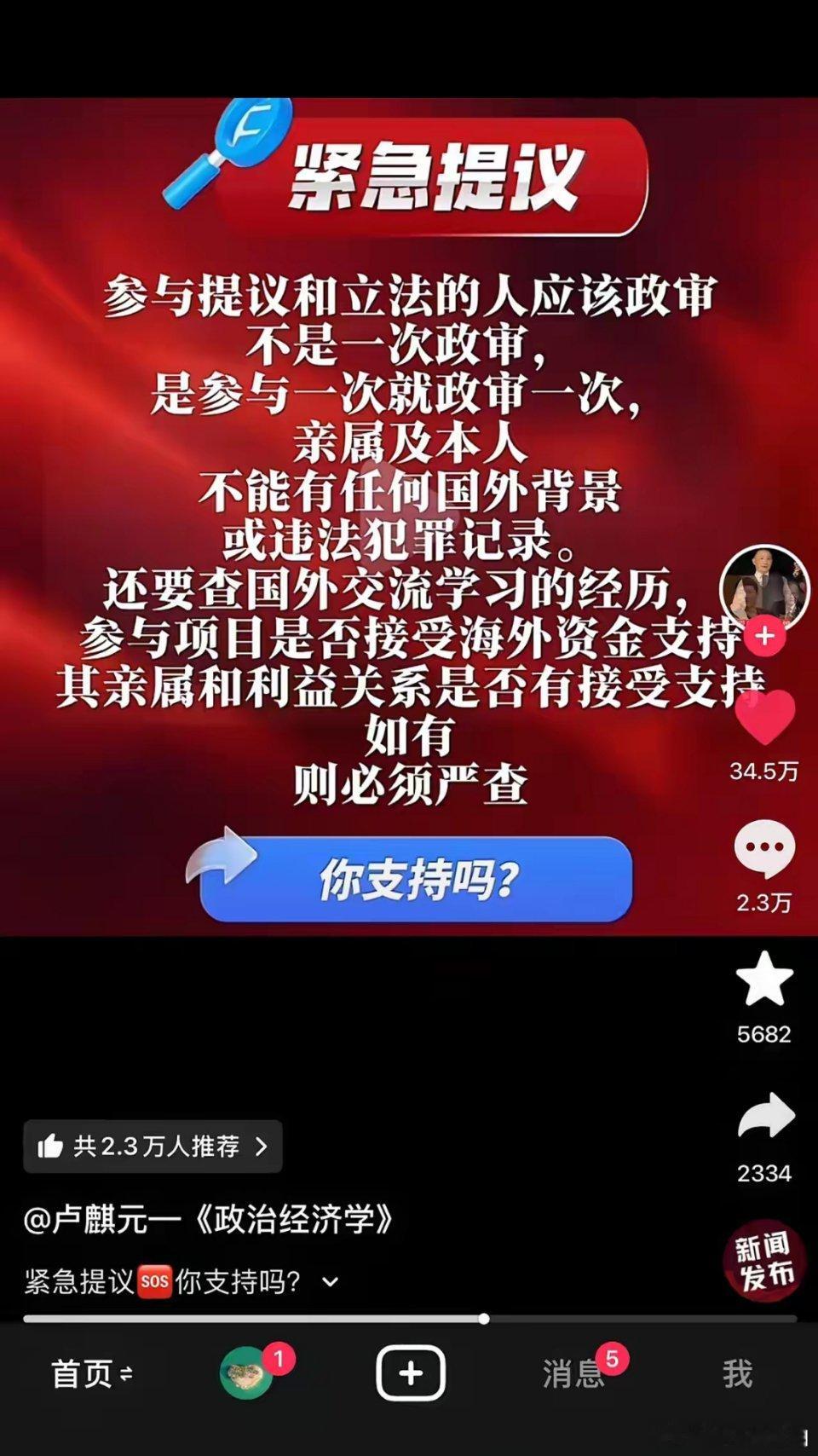Like the video with the heart icon
The image size is (818, 1456).
click(x=766, y=716)
